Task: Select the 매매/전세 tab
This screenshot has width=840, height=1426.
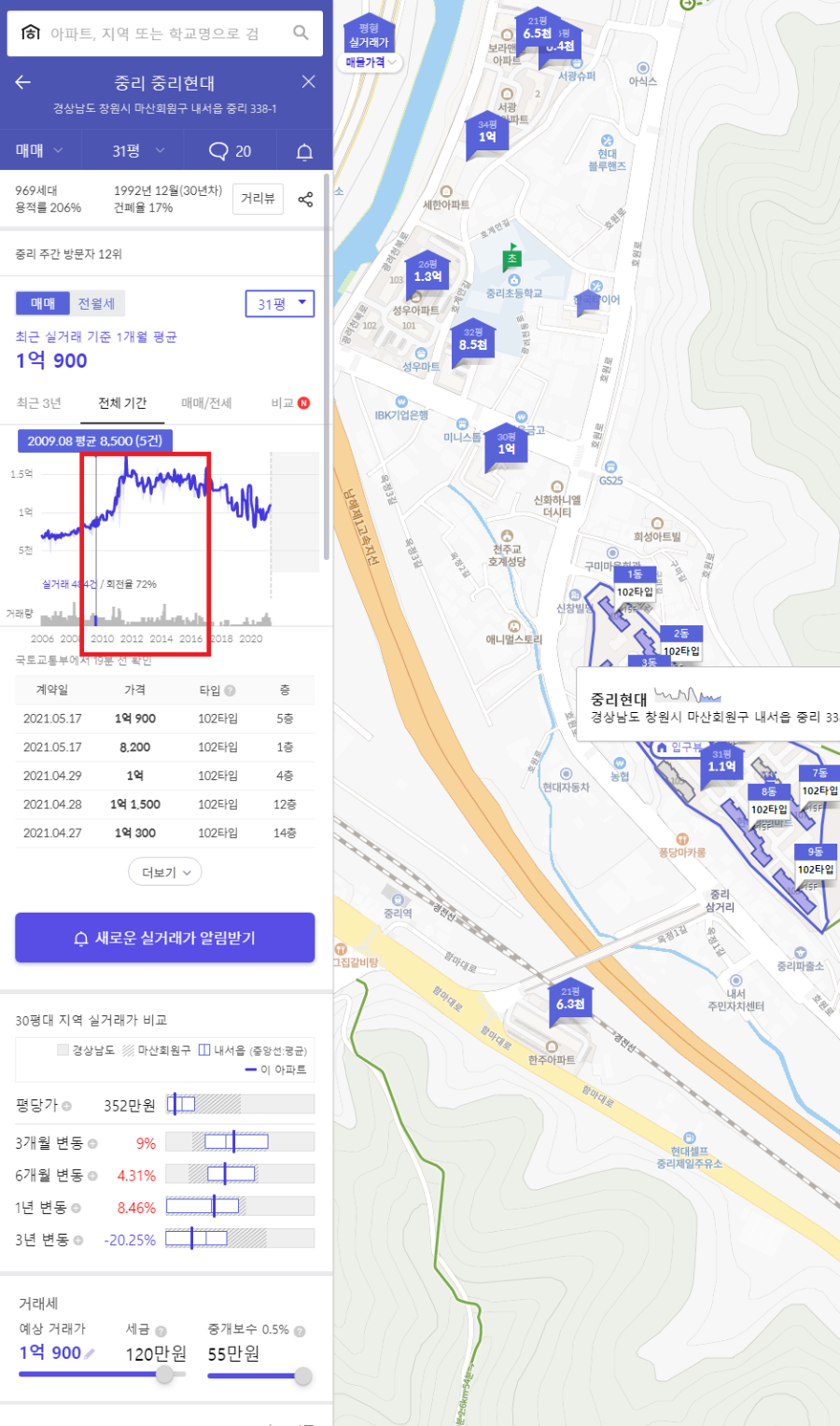Action: point(206,403)
